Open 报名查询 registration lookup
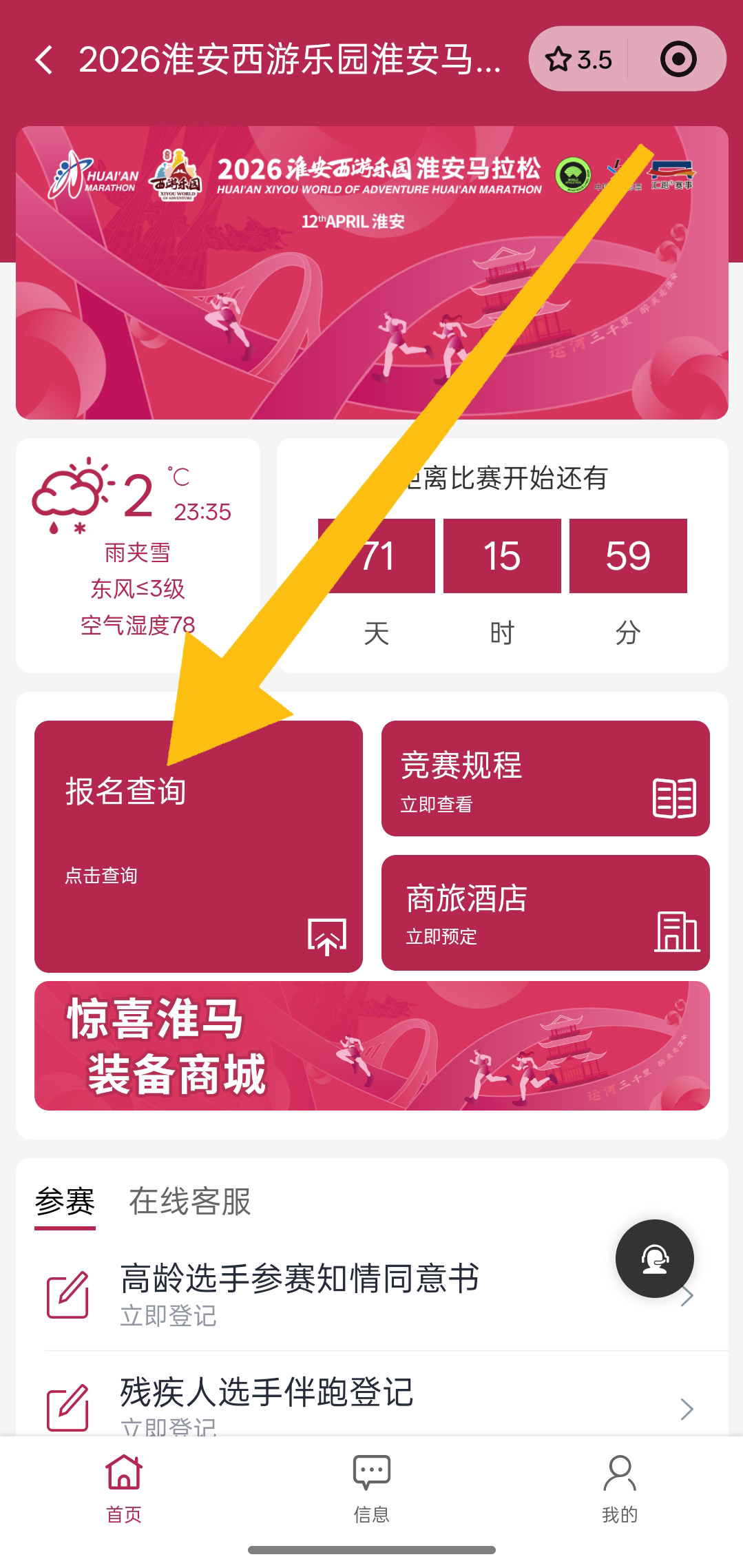743x1568 pixels. tap(198, 846)
